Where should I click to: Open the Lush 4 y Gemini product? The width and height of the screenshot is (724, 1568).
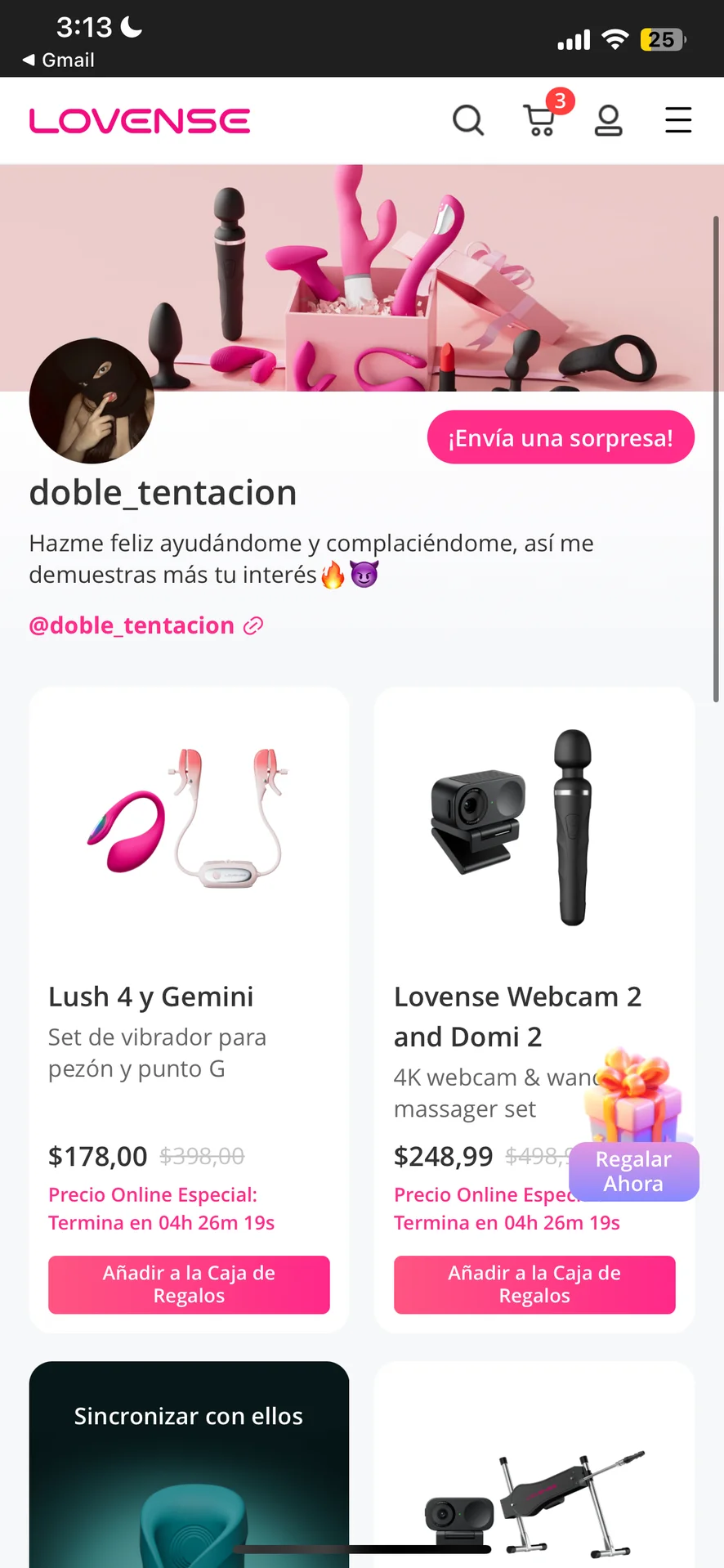point(150,997)
